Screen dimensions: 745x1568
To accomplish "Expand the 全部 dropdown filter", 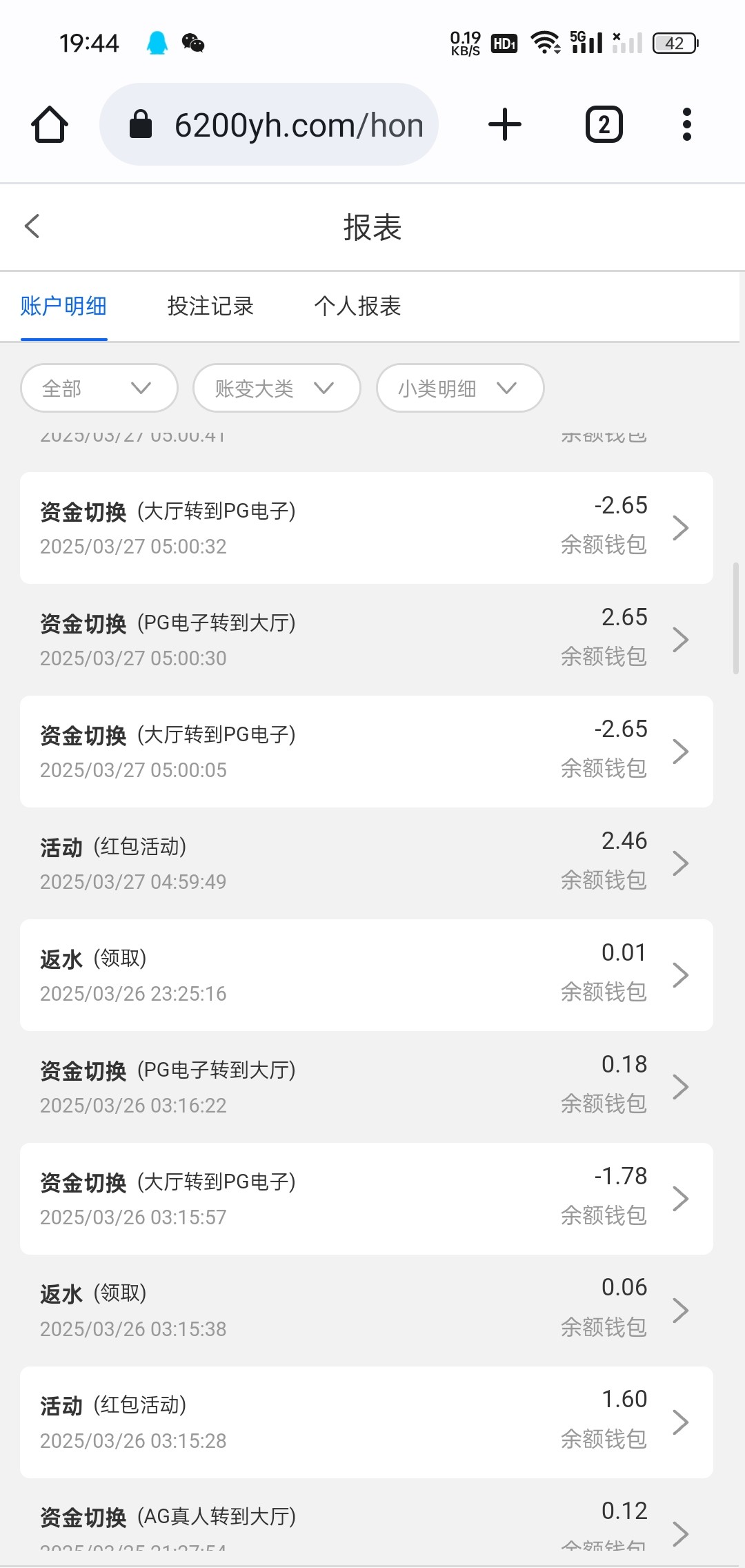I will pos(99,388).
